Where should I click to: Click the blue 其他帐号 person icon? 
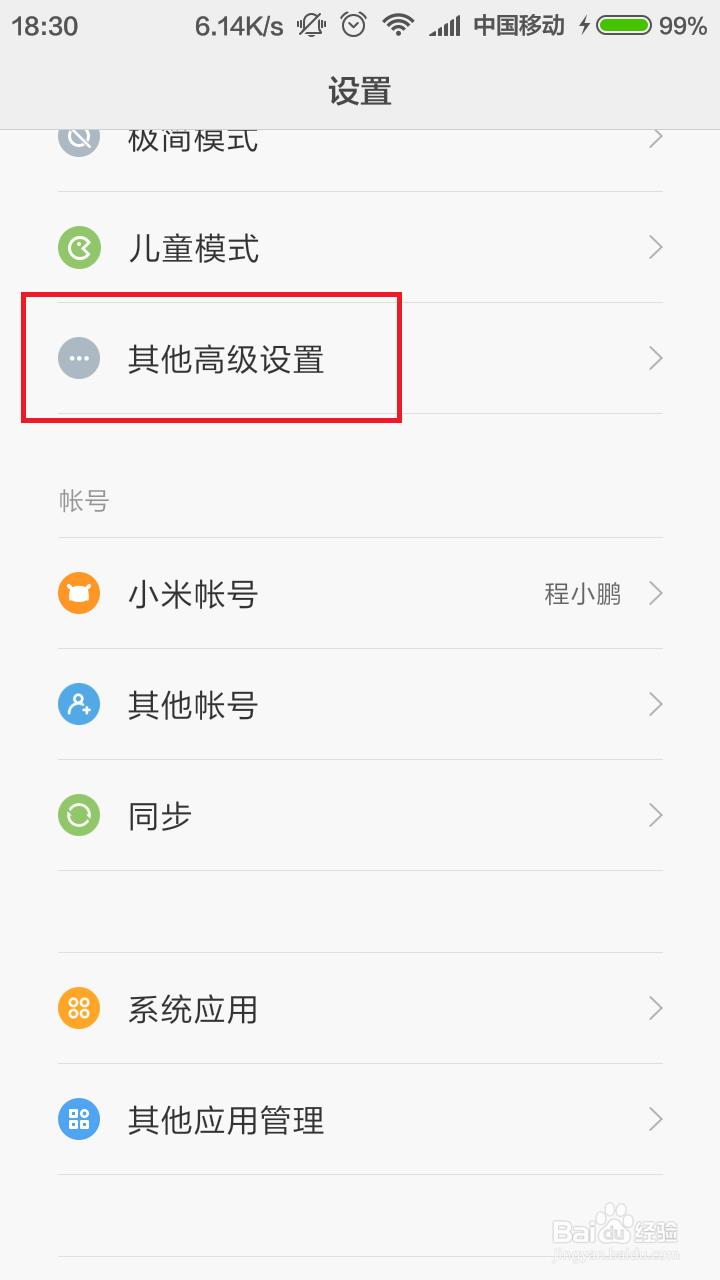pos(79,705)
